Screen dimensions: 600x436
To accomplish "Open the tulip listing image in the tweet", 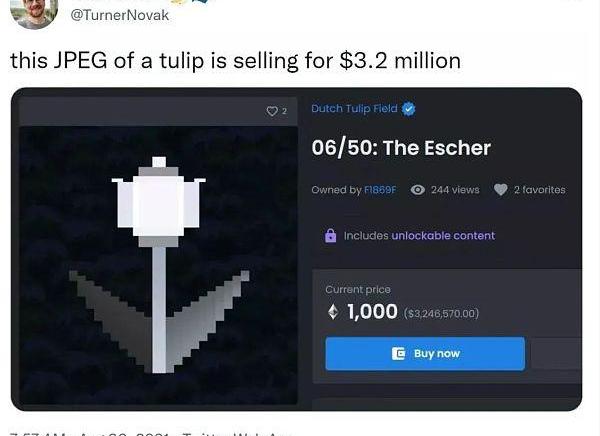I will coord(160,265).
